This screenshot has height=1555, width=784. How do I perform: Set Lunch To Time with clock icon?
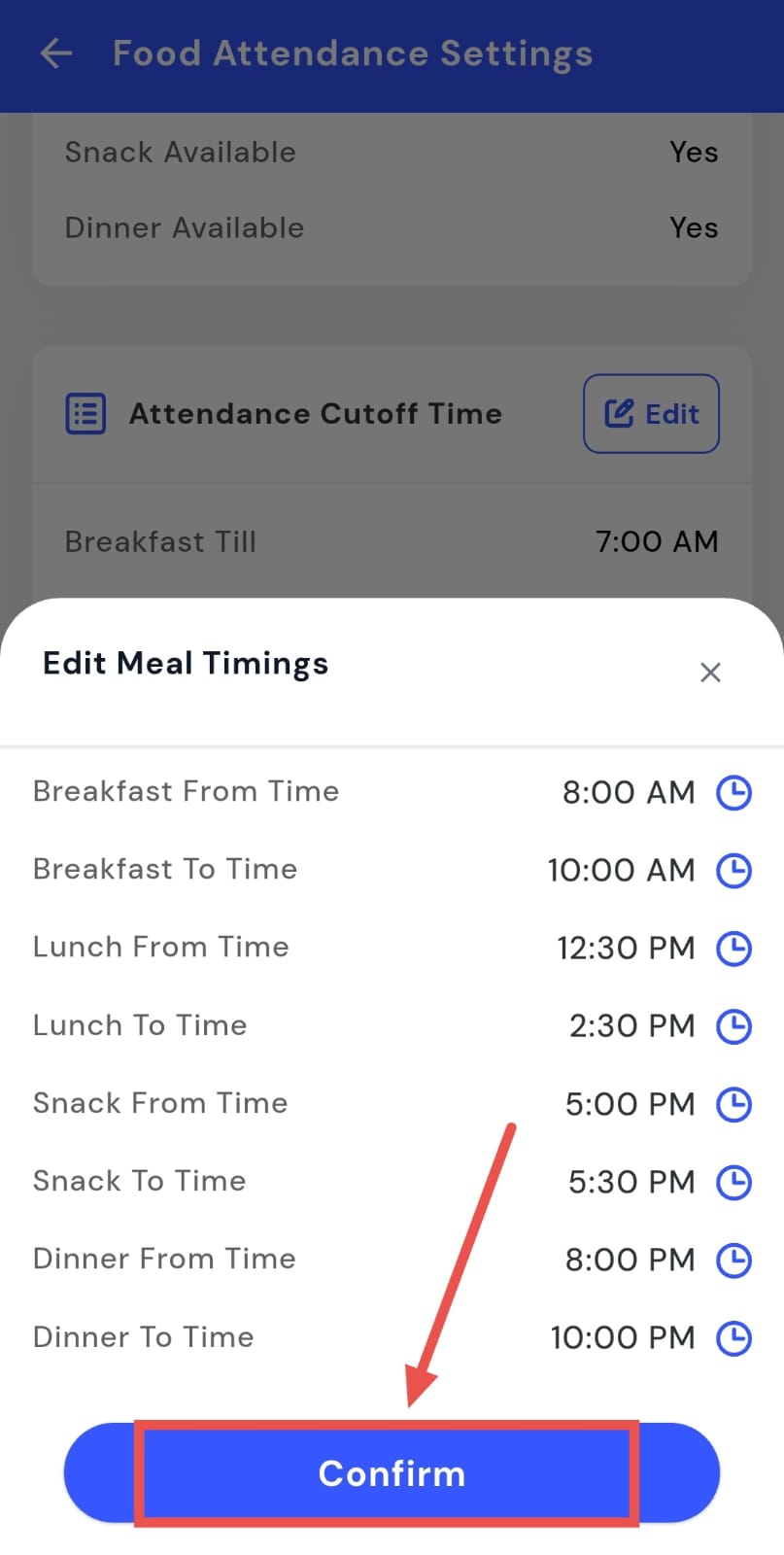point(733,1025)
